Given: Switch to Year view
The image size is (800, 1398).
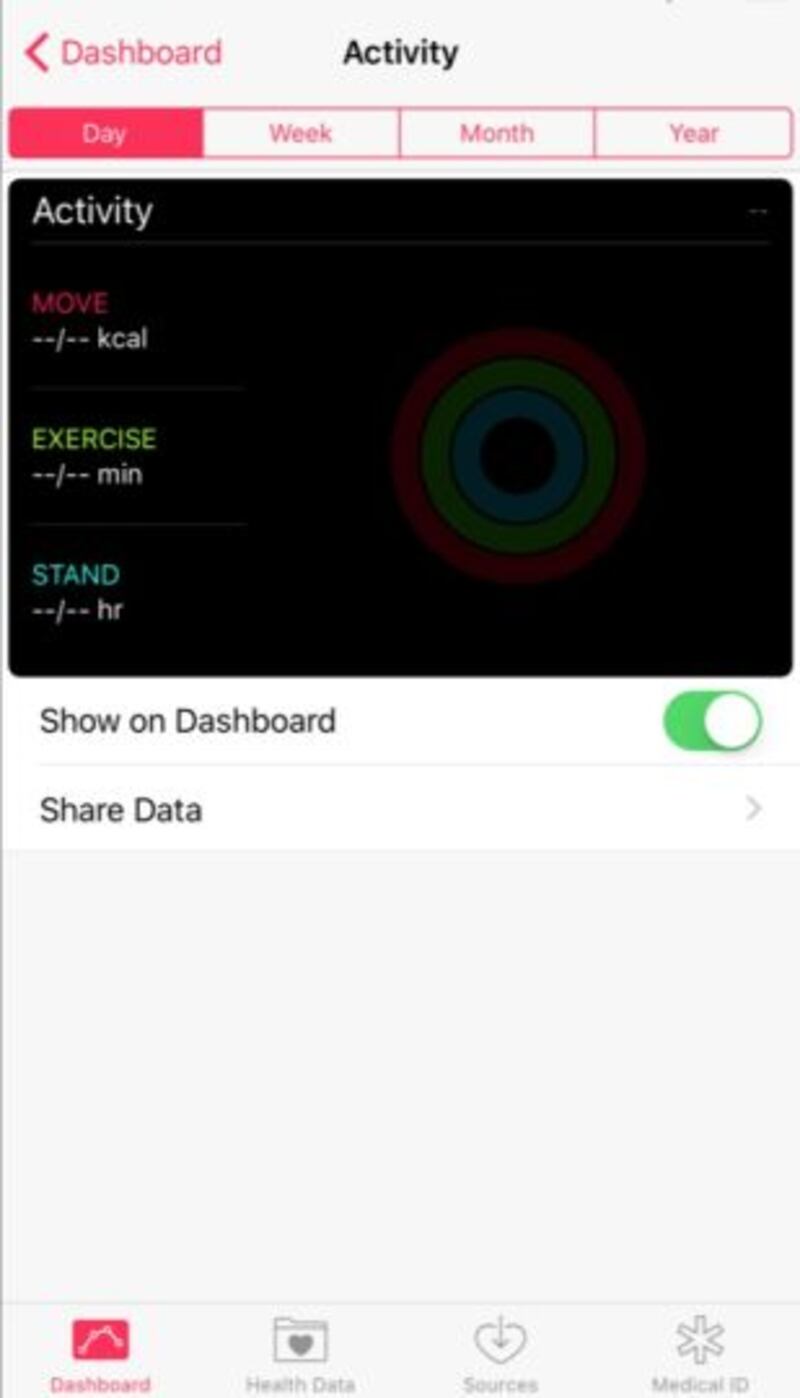Looking at the screenshot, I should coord(693,133).
